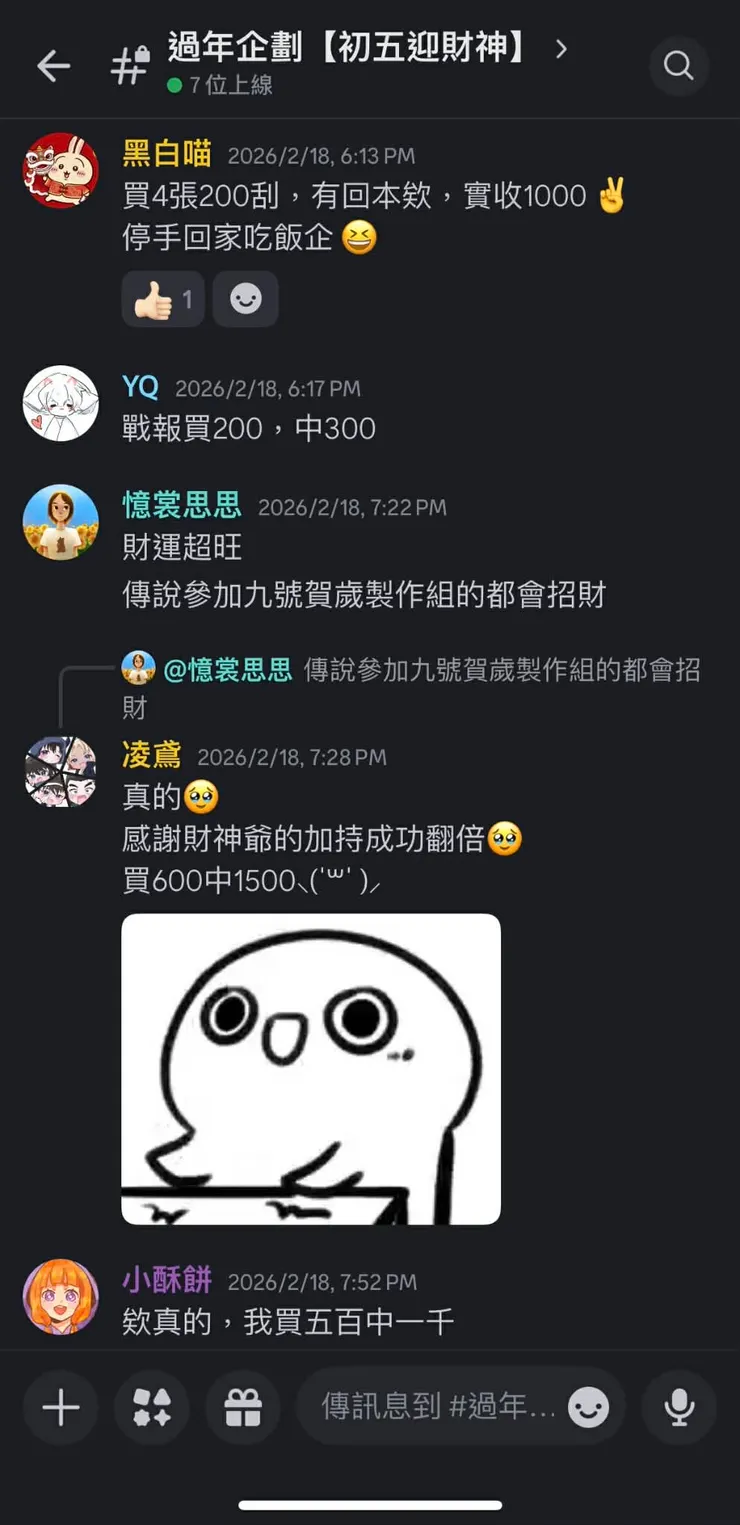Add a reaction to 黑白喵's message
740x1525 pixels.
point(244,298)
